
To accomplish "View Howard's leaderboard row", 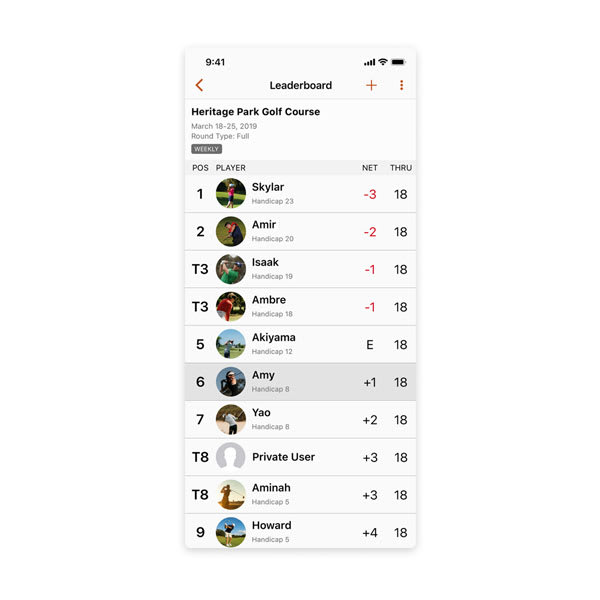I will click(300, 531).
